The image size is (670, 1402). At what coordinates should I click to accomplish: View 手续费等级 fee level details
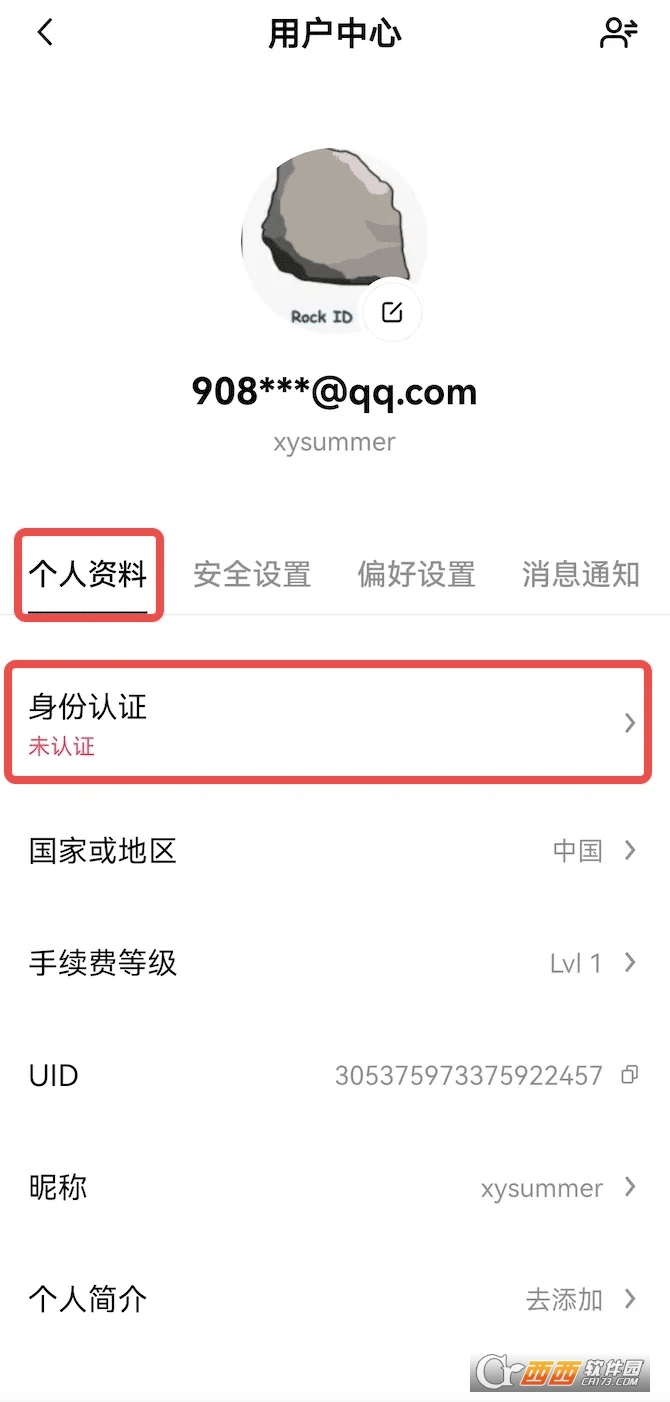(x=330, y=963)
